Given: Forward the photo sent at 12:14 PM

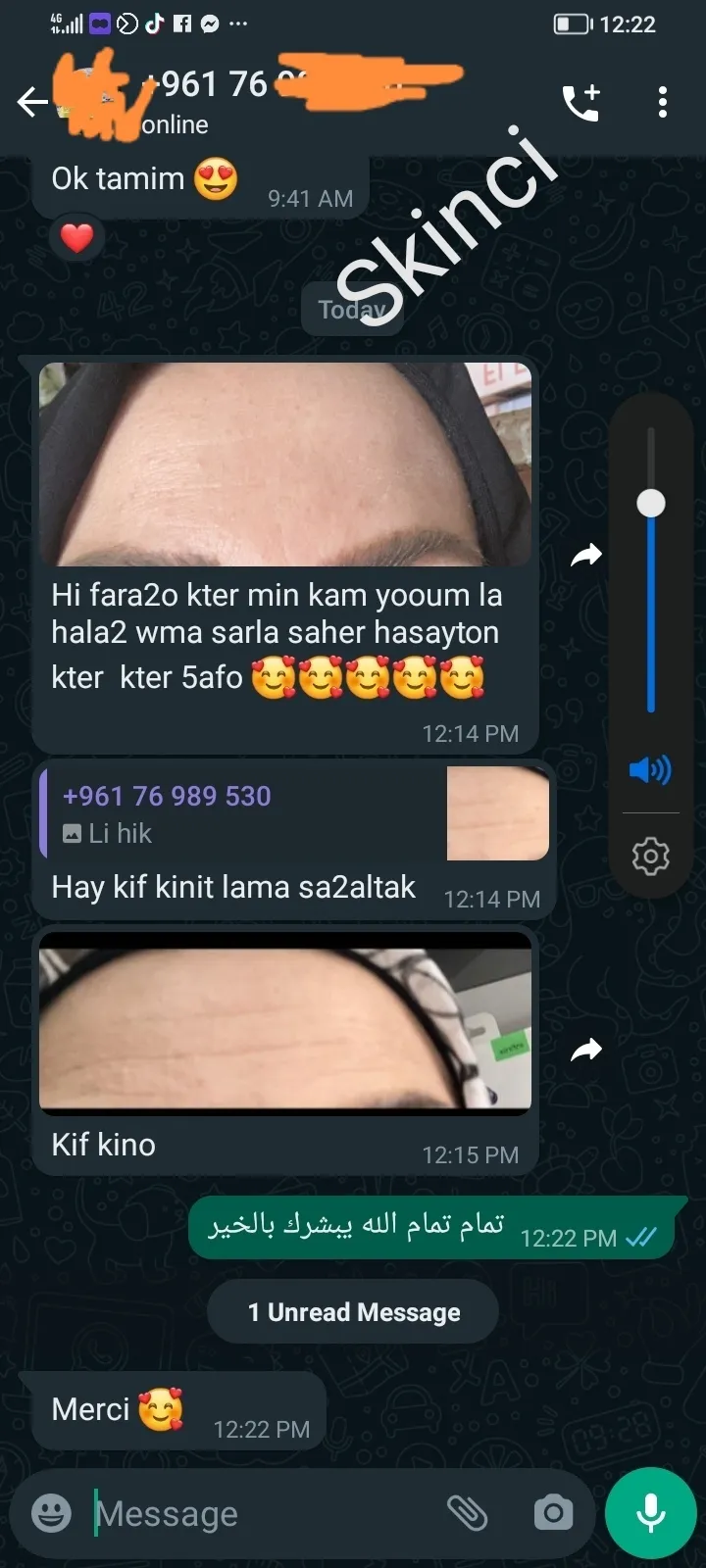Looking at the screenshot, I should click(x=586, y=556).
